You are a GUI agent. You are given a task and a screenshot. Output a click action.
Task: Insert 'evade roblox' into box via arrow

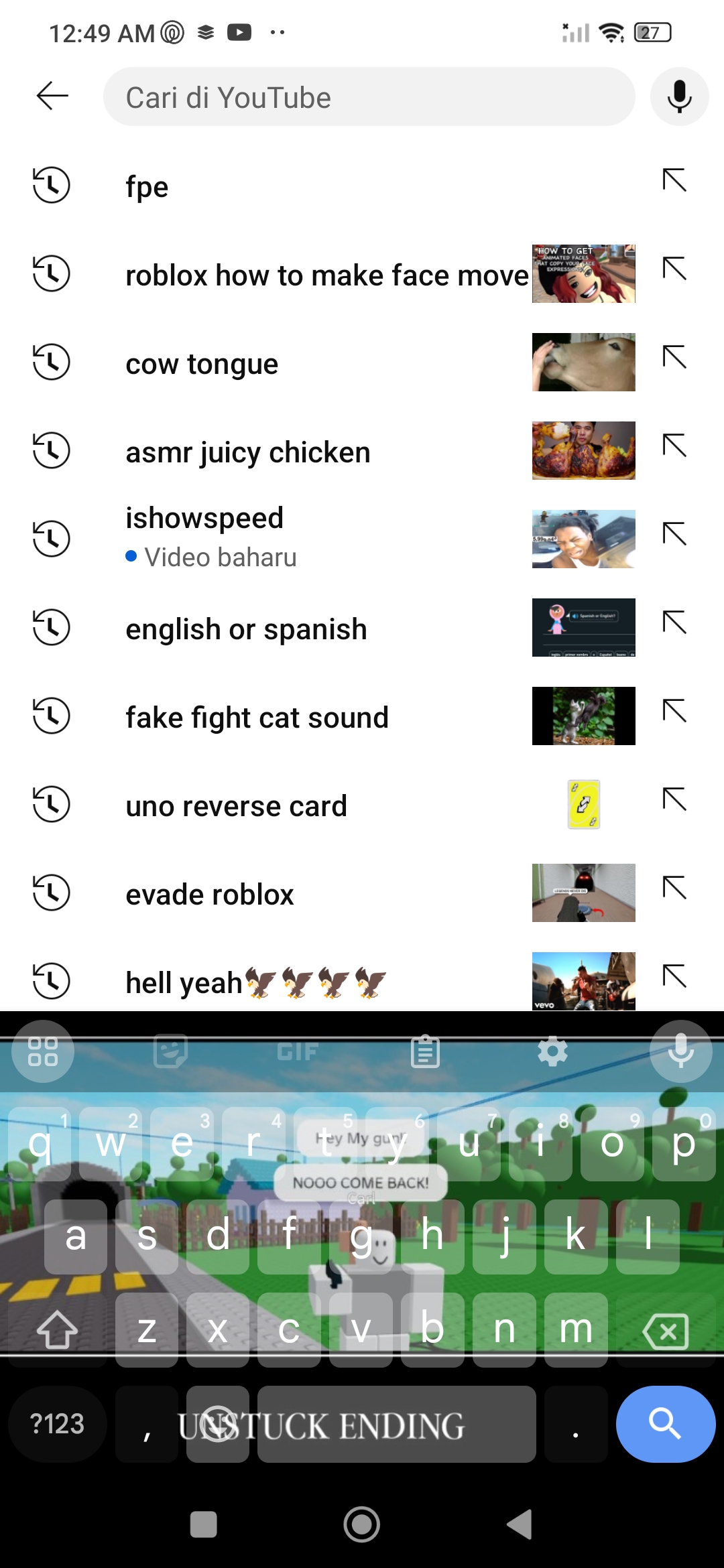point(674,889)
